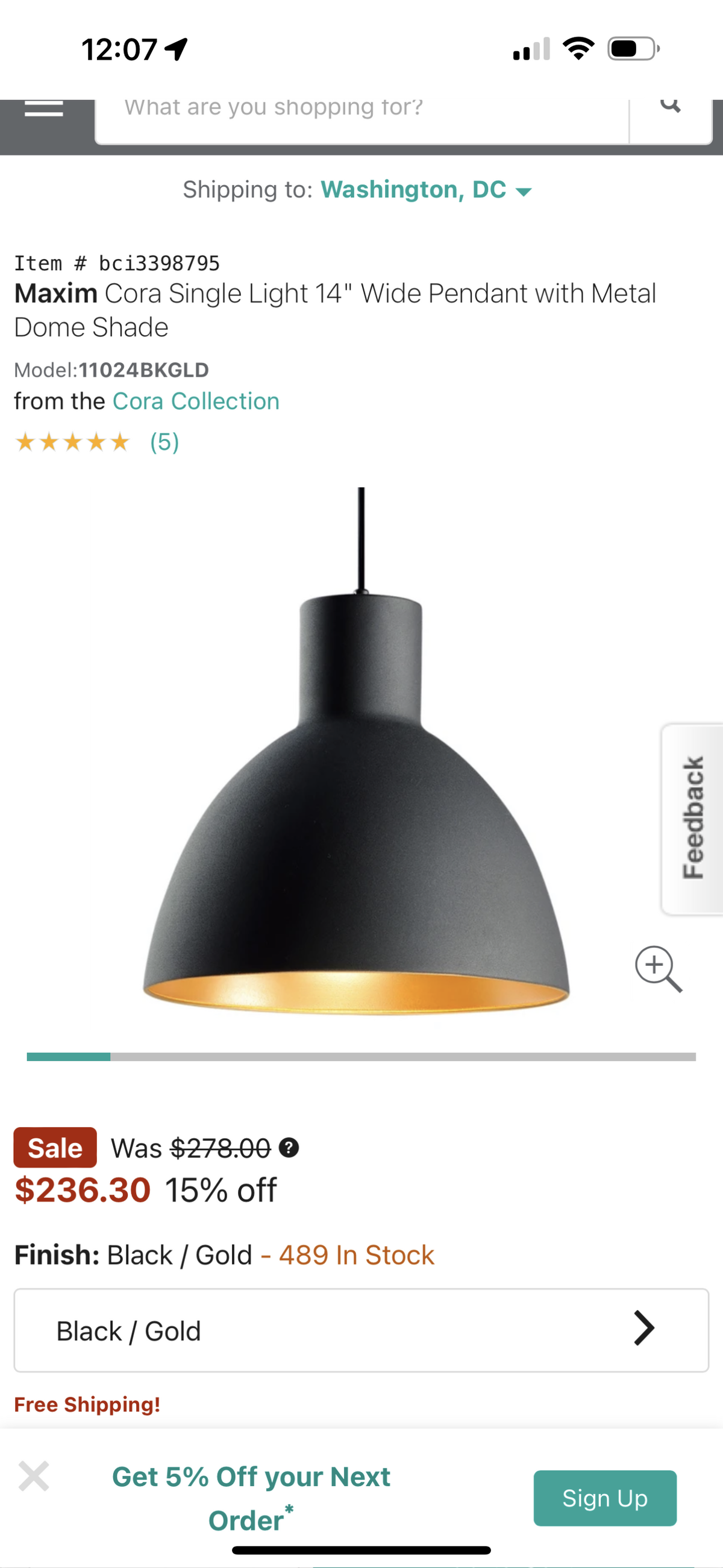Show info about the Was $278.00 price
The image size is (723, 1568).
pyautogui.click(x=289, y=1148)
